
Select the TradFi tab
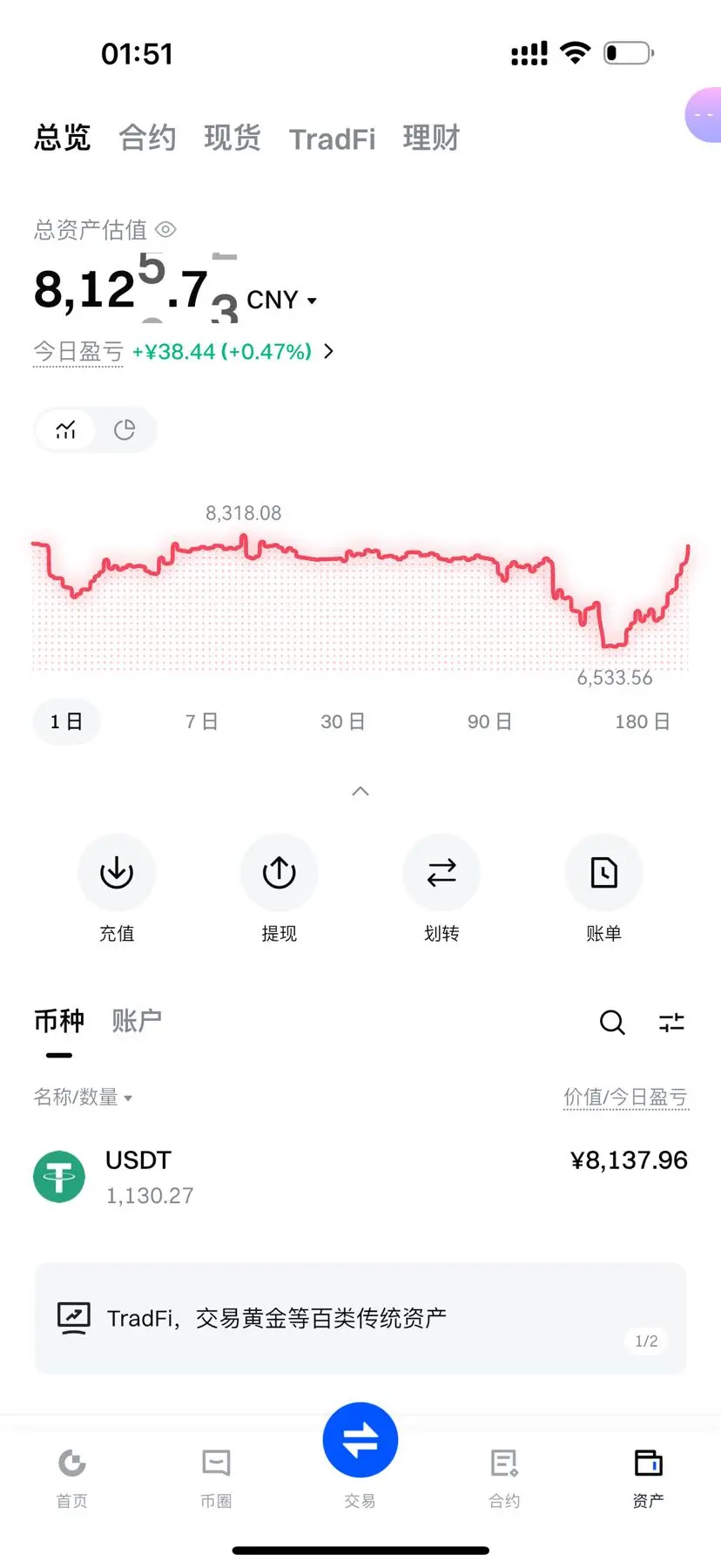pyautogui.click(x=332, y=139)
